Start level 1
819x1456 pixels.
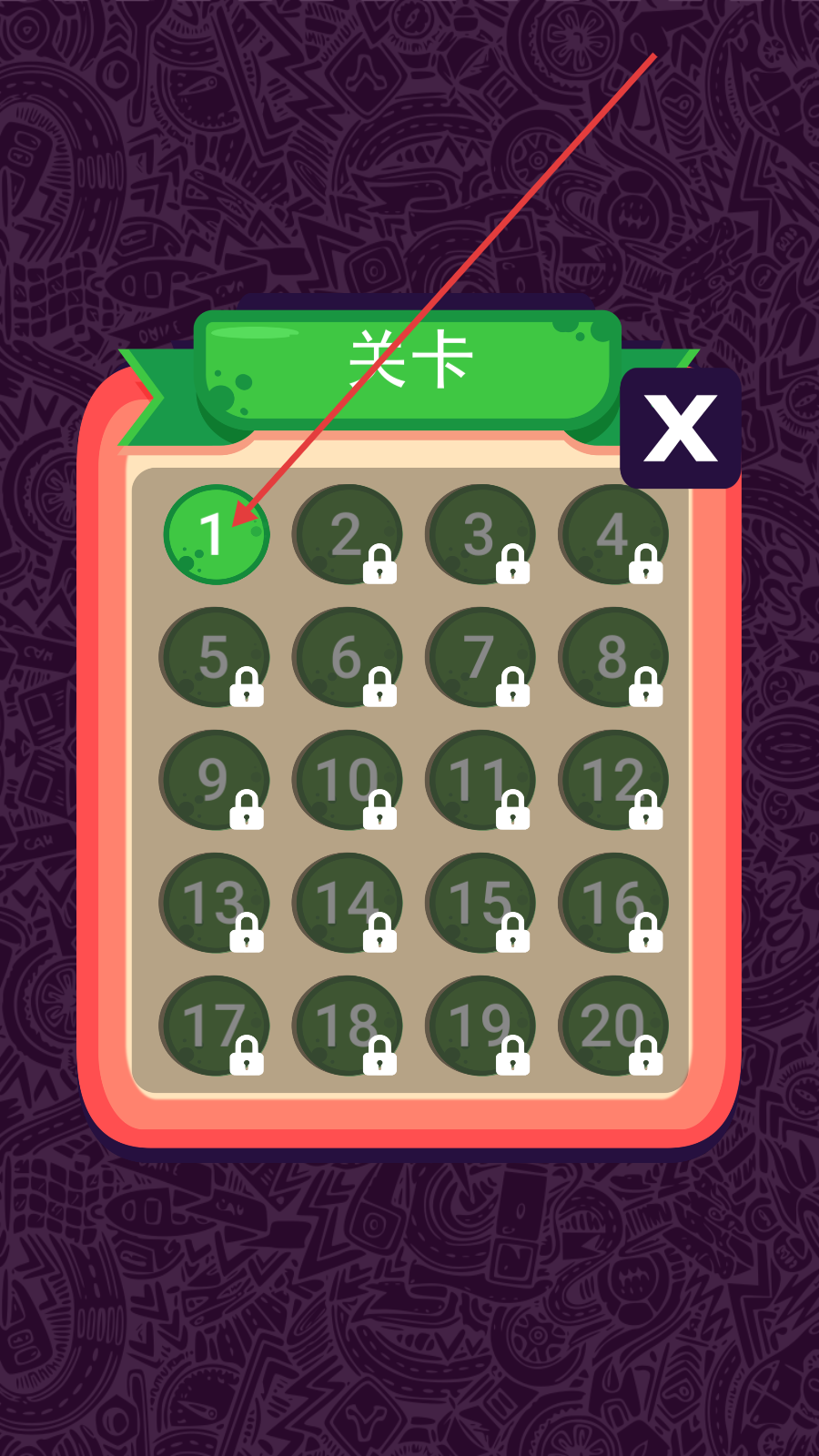(216, 534)
